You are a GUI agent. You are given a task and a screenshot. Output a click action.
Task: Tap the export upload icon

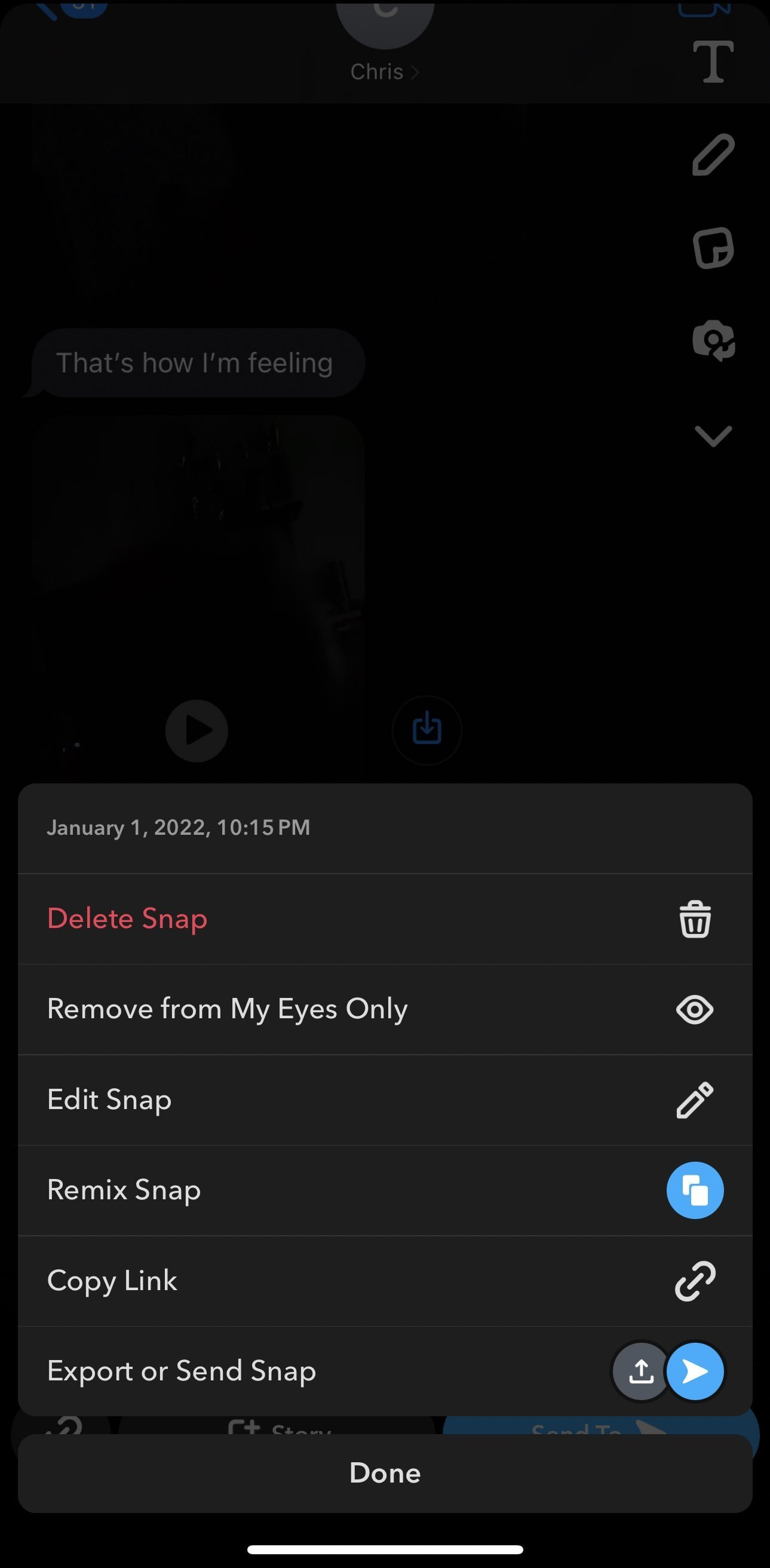[640, 1371]
